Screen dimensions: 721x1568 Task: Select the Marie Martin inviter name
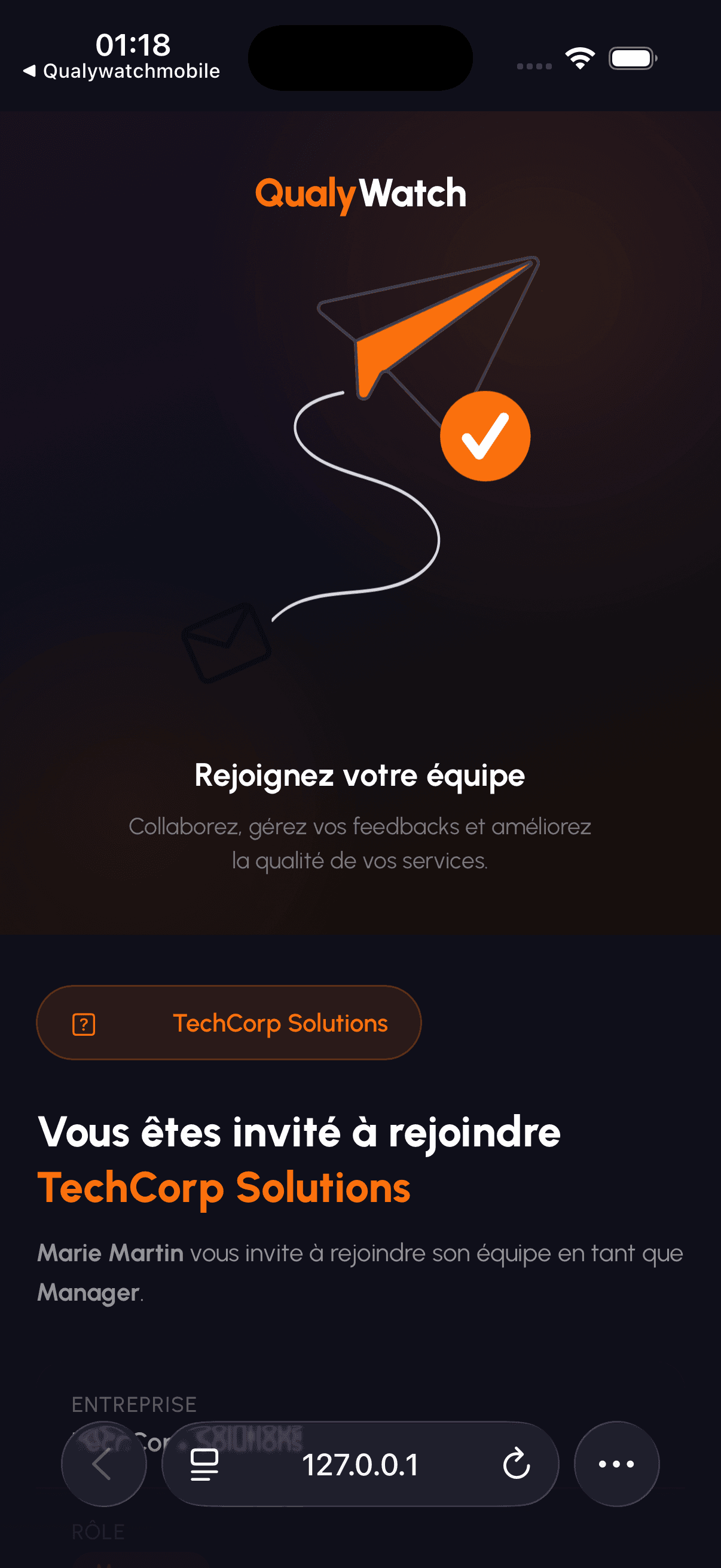point(110,1253)
